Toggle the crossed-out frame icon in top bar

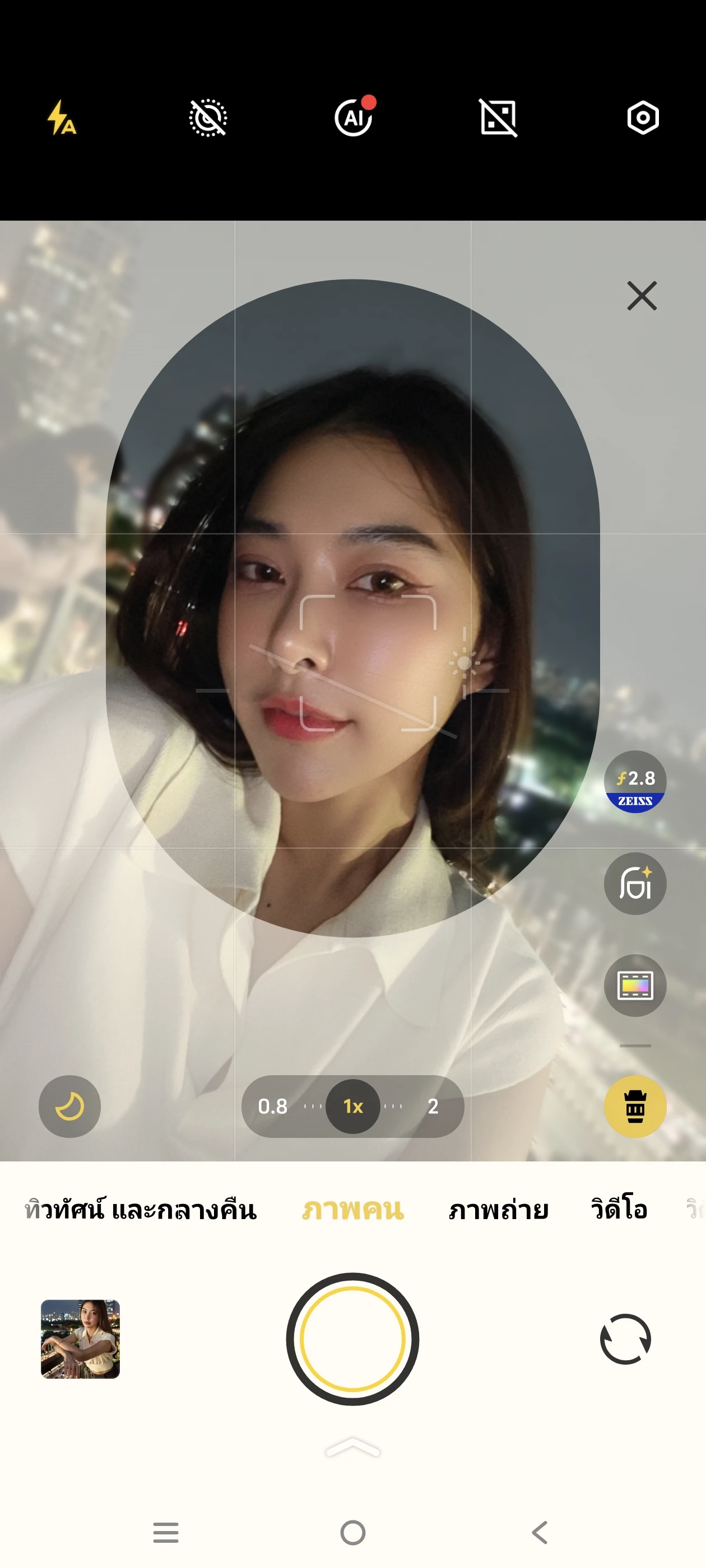(x=498, y=118)
